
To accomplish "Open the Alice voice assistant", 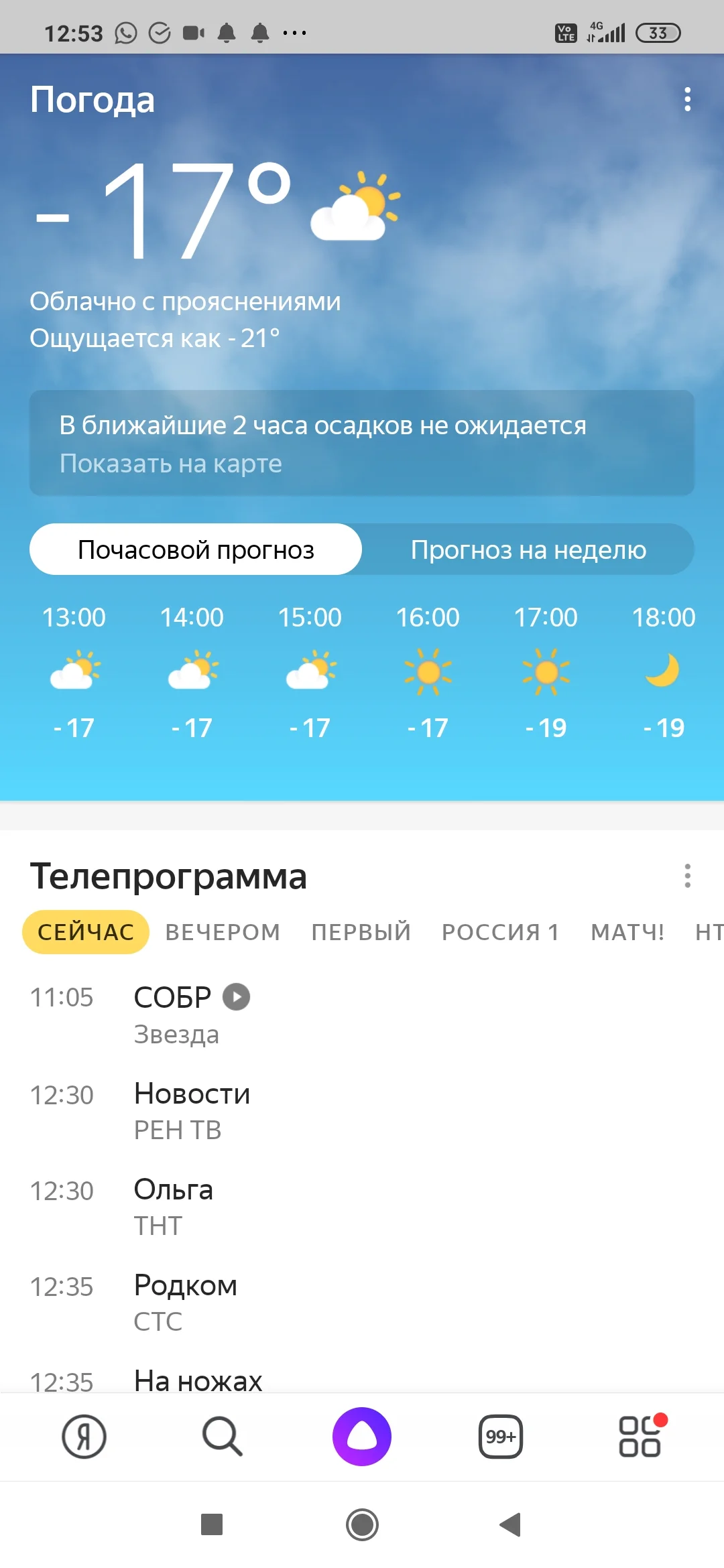I will point(362,1438).
